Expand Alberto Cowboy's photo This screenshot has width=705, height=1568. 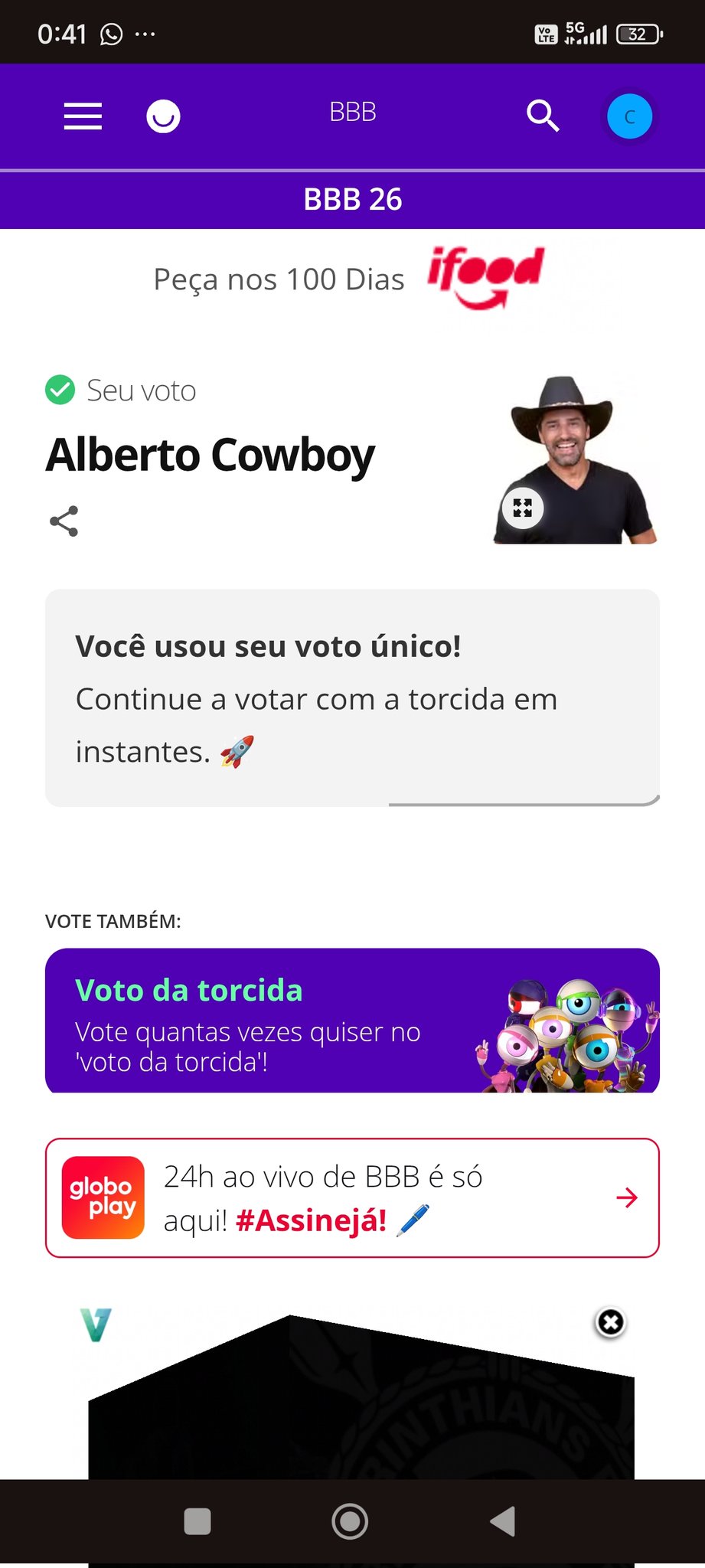click(523, 508)
